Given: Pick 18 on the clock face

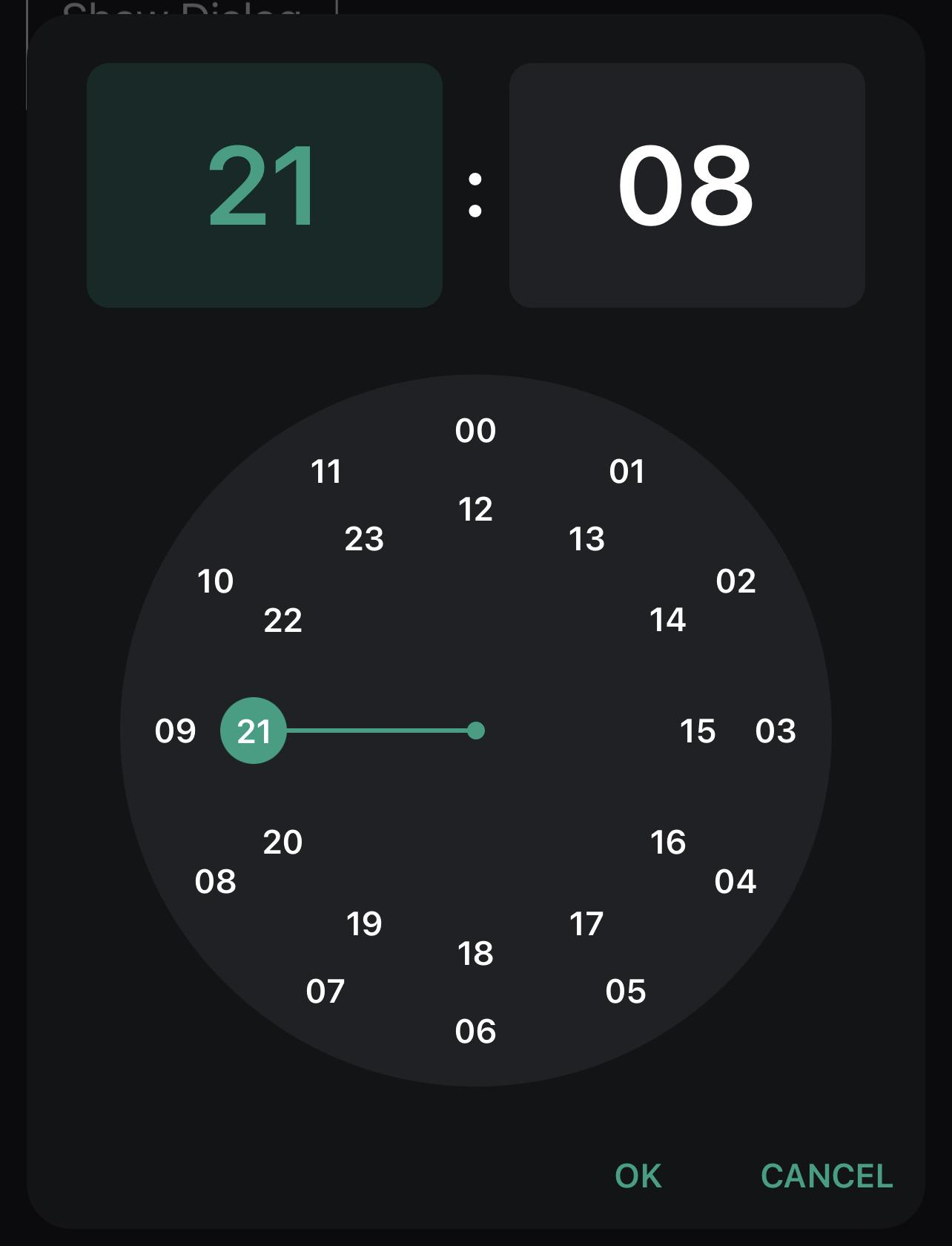Looking at the screenshot, I should coord(475,953).
